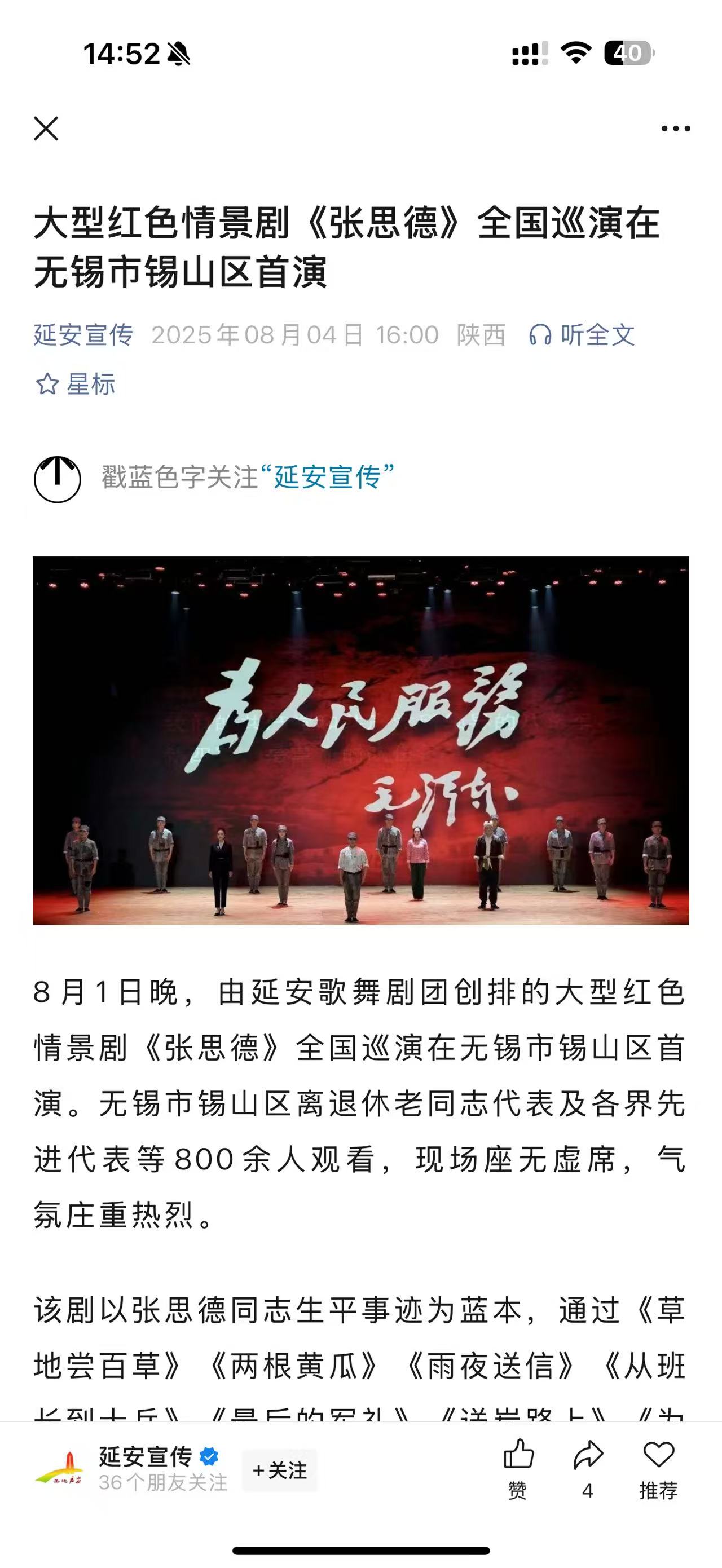Like the article with the 赞 thumbs-up
The image size is (722, 1568).
point(518,1468)
